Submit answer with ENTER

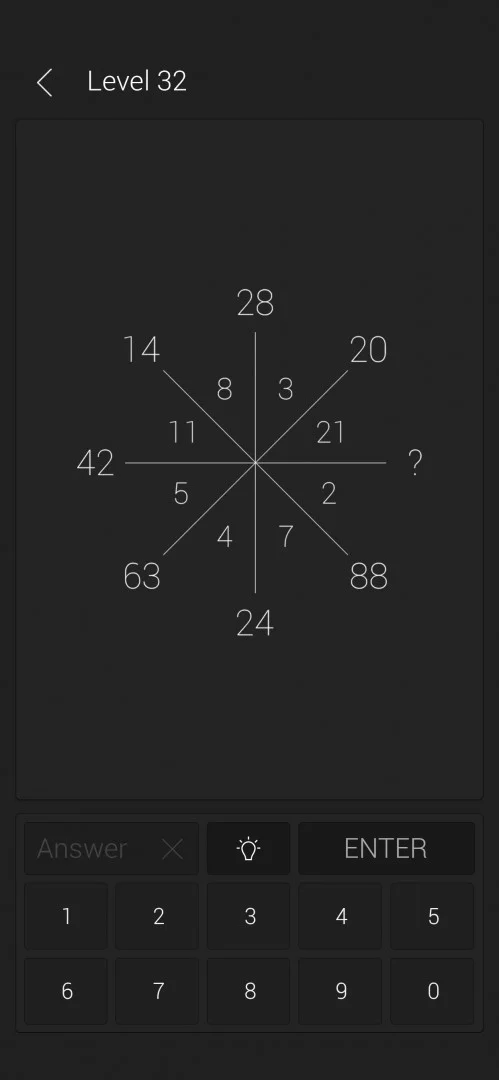(386, 848)
